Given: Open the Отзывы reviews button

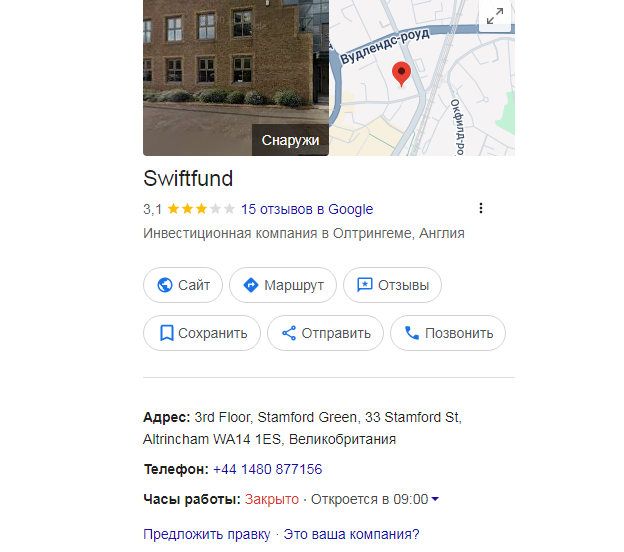Looking at the screenshot, I should click(392, 285).
